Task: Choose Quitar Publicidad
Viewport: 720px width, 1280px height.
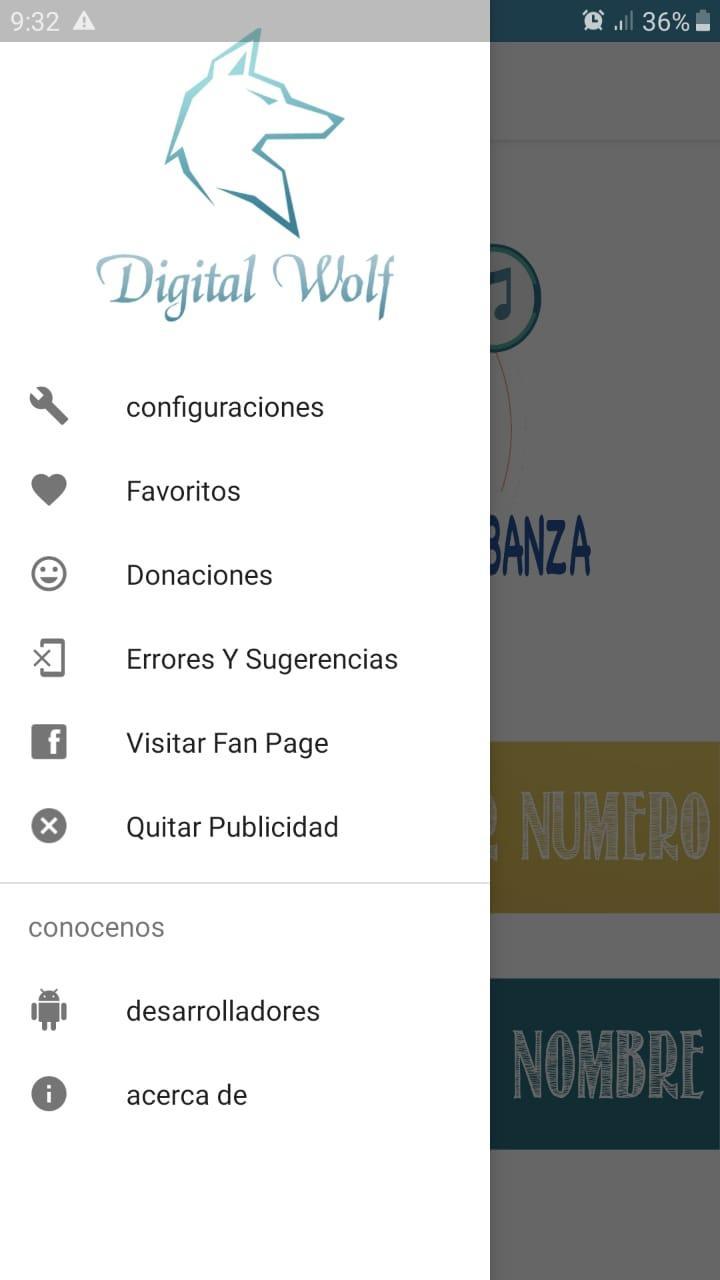Action: click(232, 827)
